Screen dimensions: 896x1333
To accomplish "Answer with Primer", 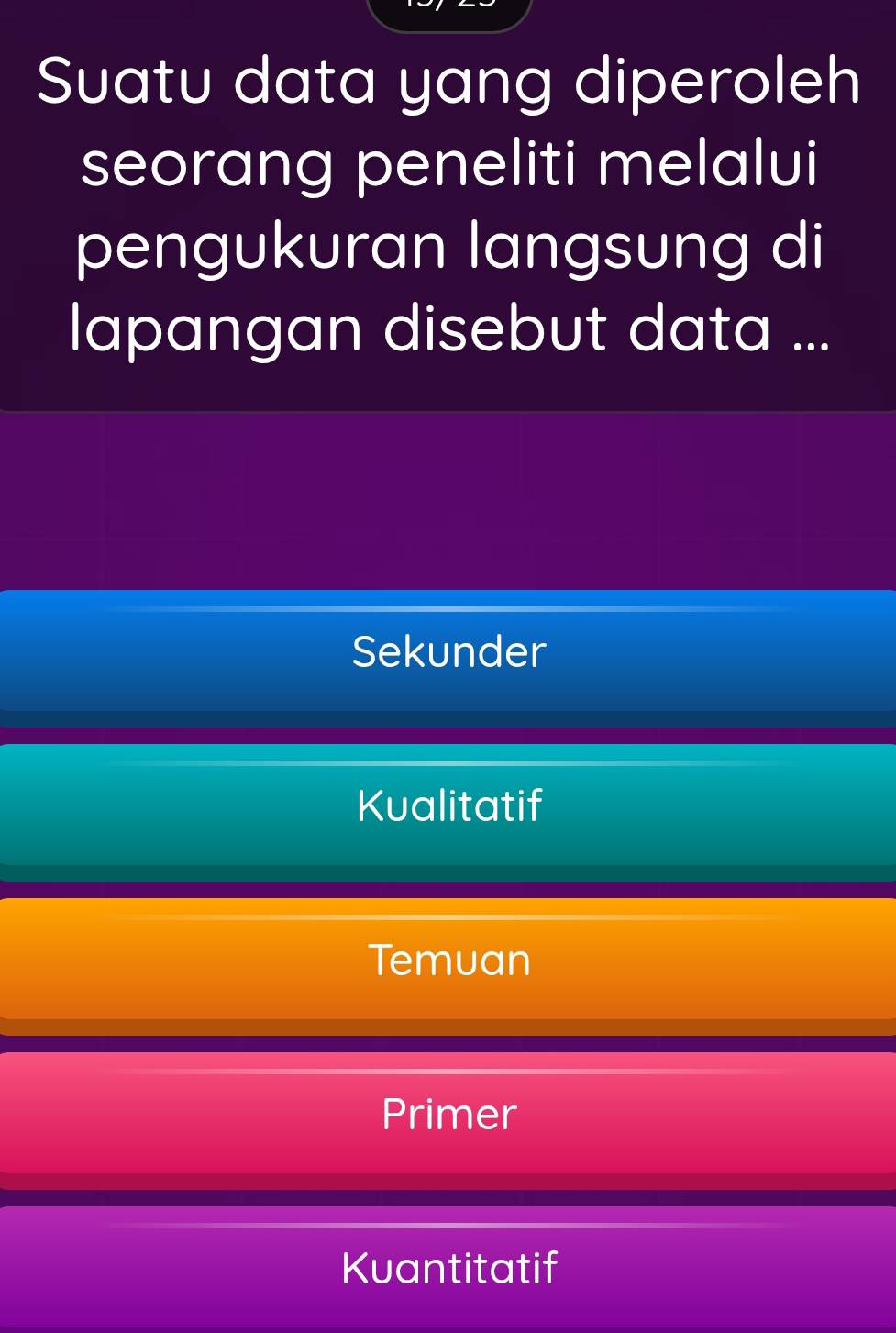I will [448, 1115].
